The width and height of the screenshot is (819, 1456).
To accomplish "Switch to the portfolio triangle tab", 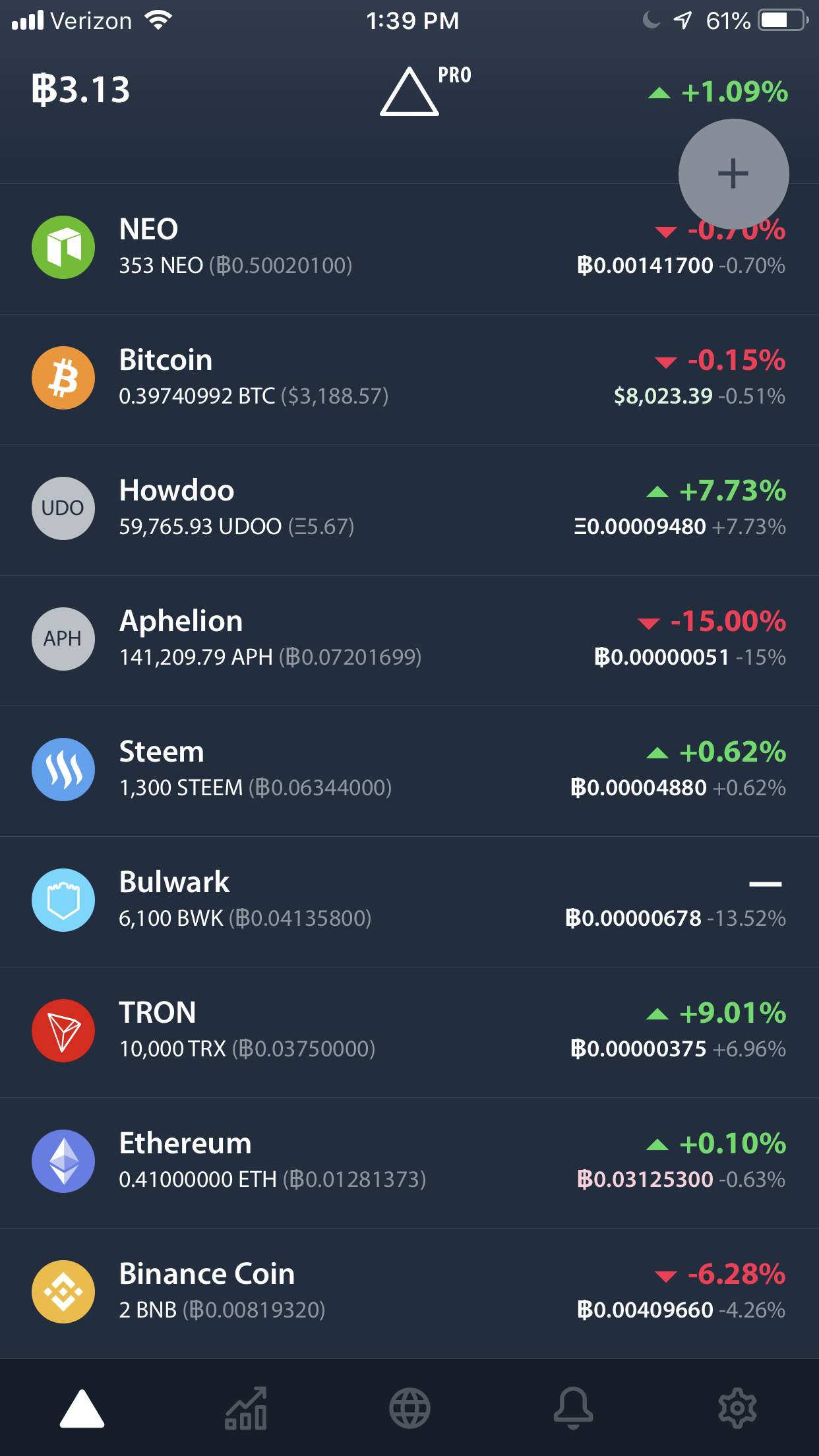I will (x=82, y=1409).
